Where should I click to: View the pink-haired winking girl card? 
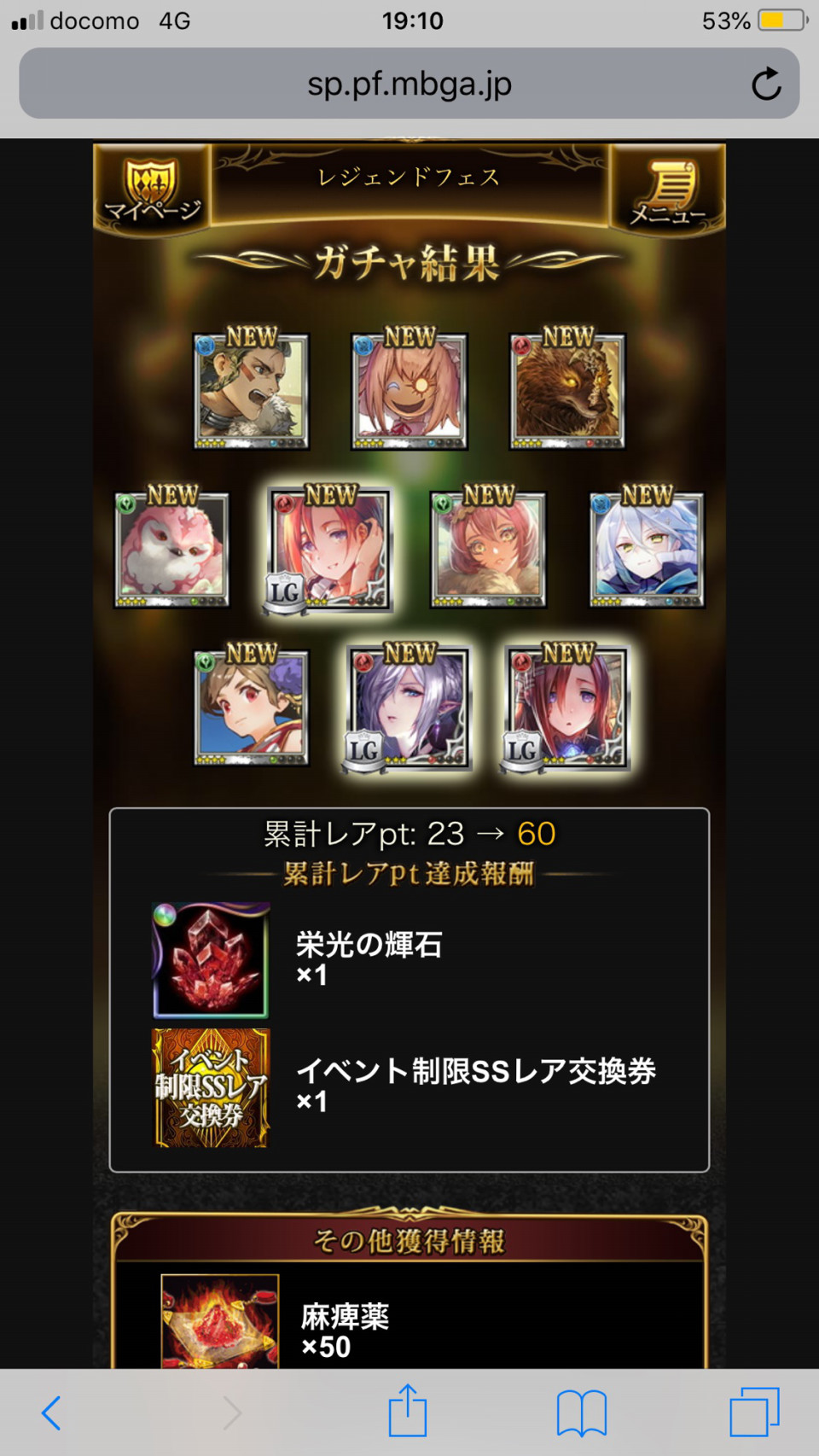409,391
